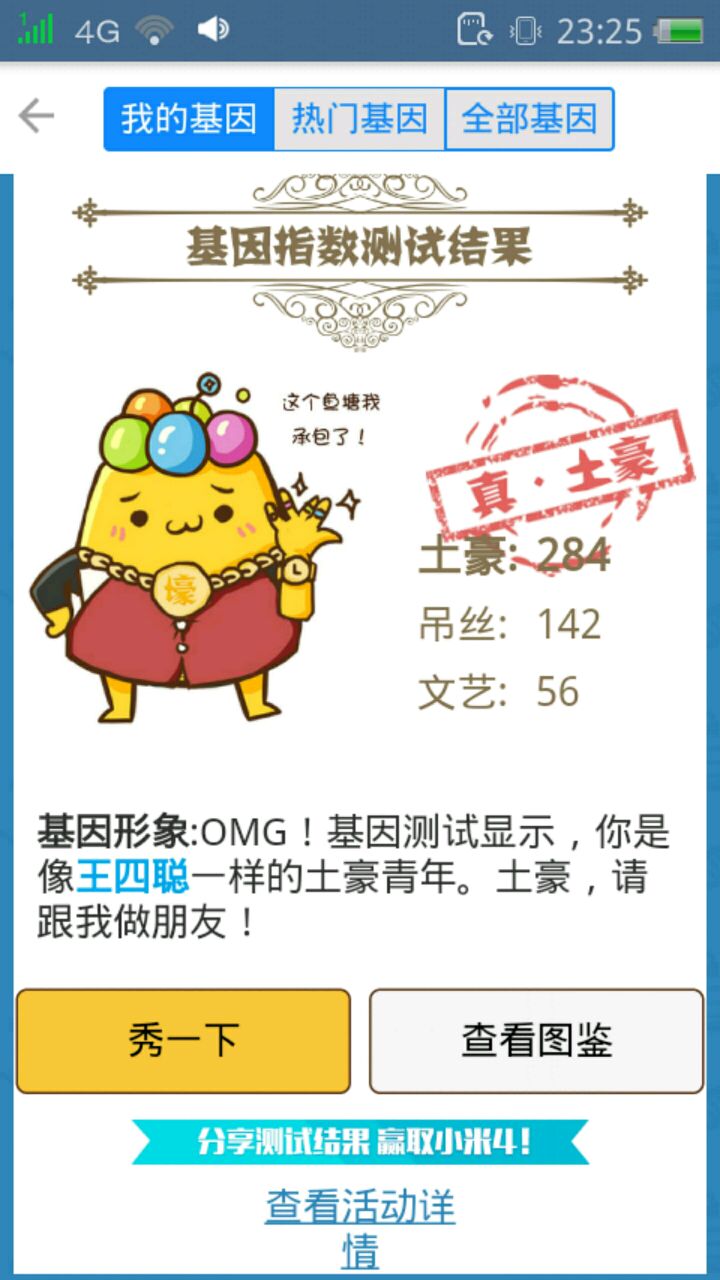Screen dimensions: 720x1280
Task: Switch to the 热门基因 tab
Action: coord(359,119)
